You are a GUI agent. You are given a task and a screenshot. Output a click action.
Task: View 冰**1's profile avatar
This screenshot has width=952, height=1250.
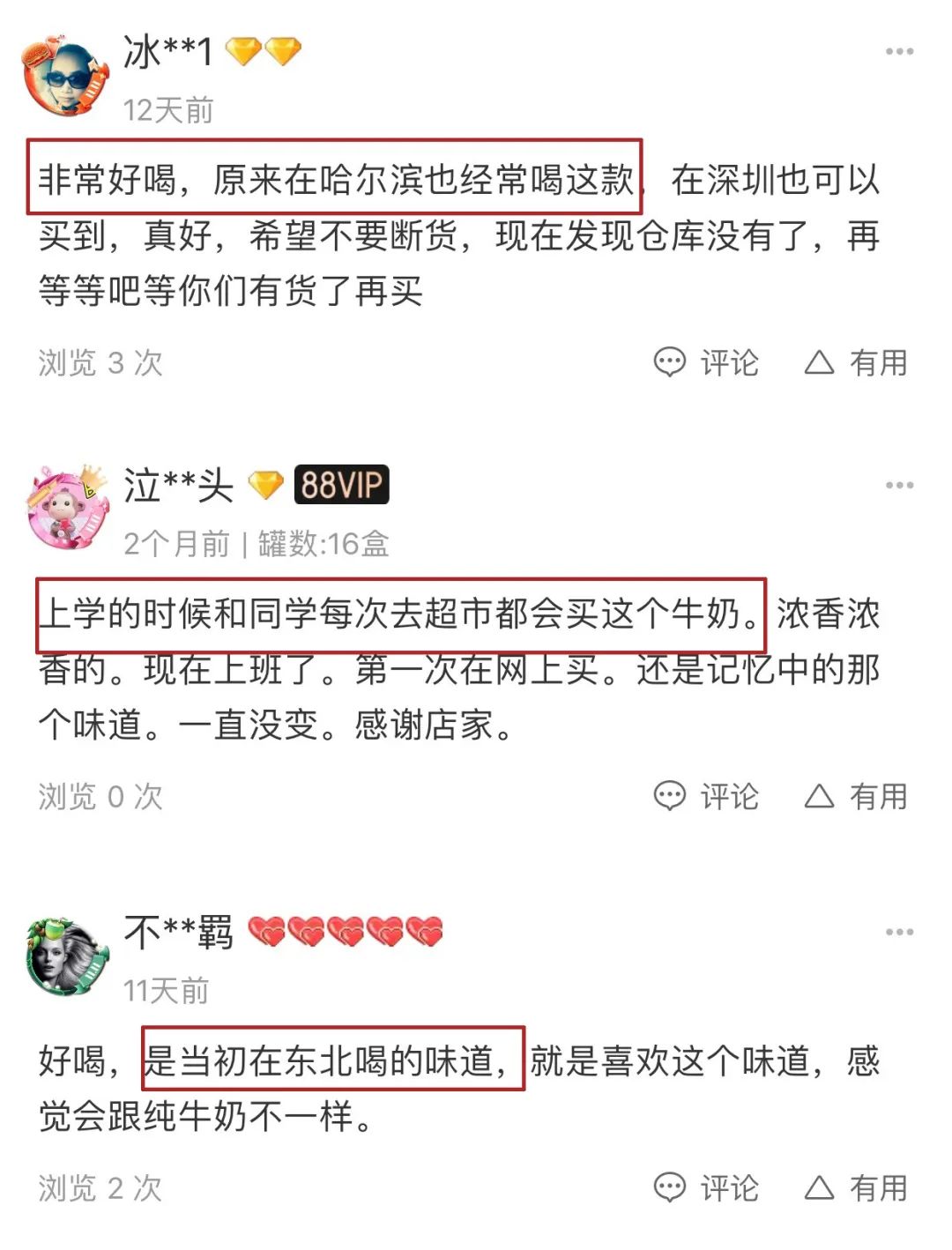66,78
